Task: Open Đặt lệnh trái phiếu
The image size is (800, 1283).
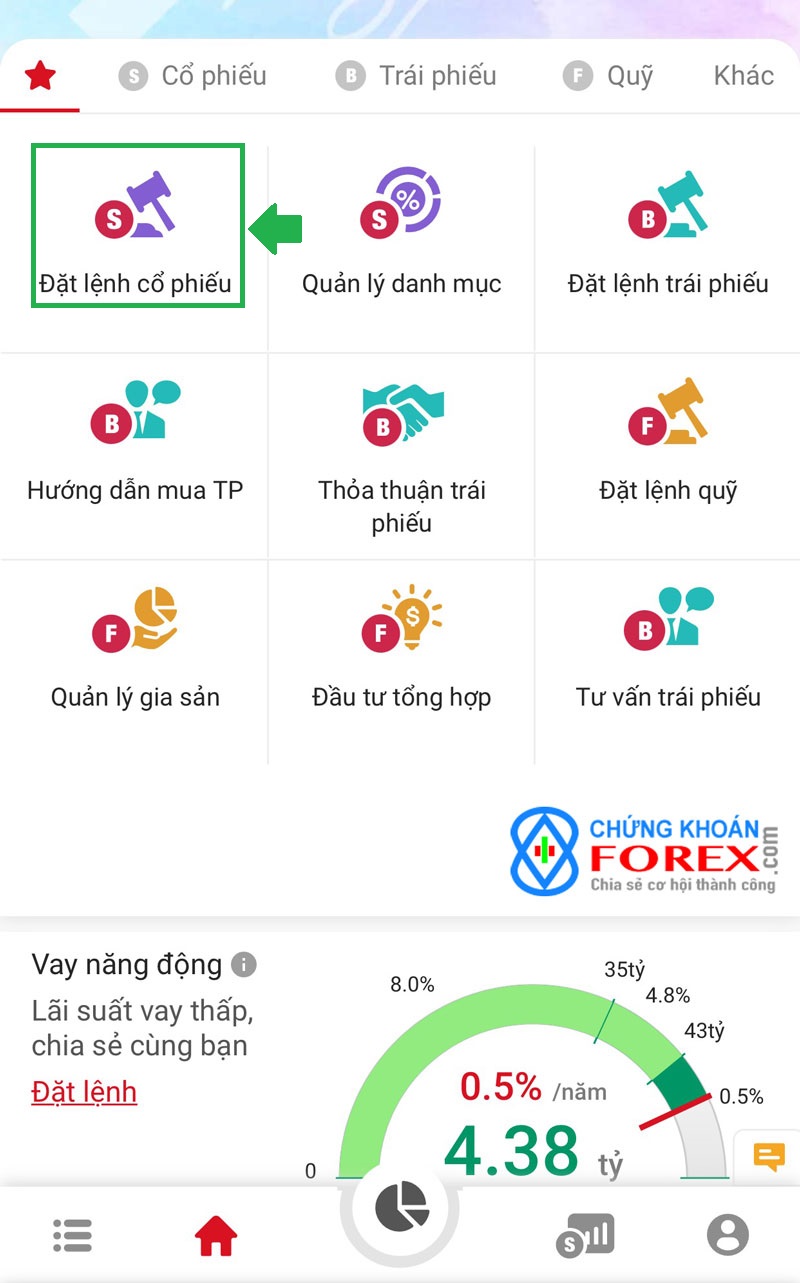Action: (x=668, y=228)
